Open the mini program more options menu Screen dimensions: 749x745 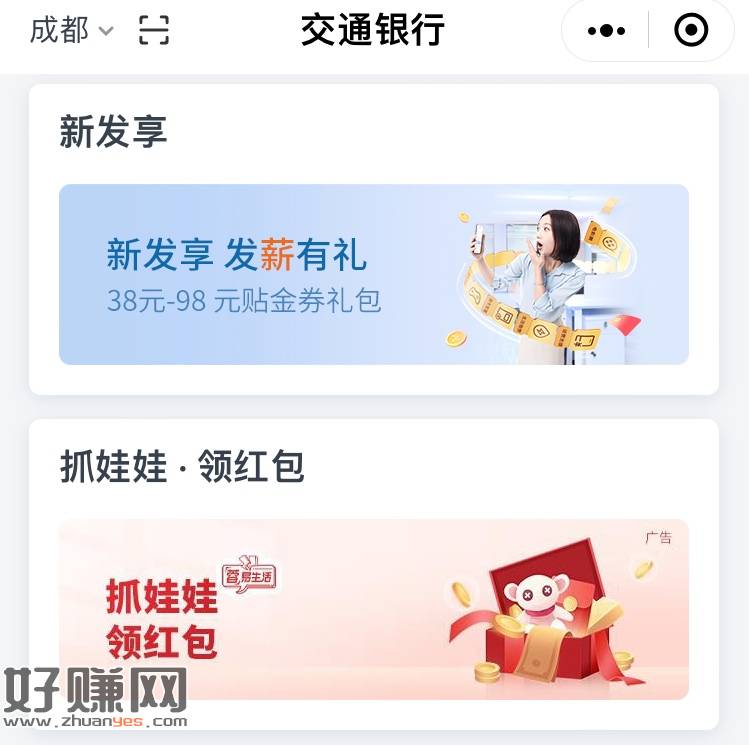(x=606, y=31)
